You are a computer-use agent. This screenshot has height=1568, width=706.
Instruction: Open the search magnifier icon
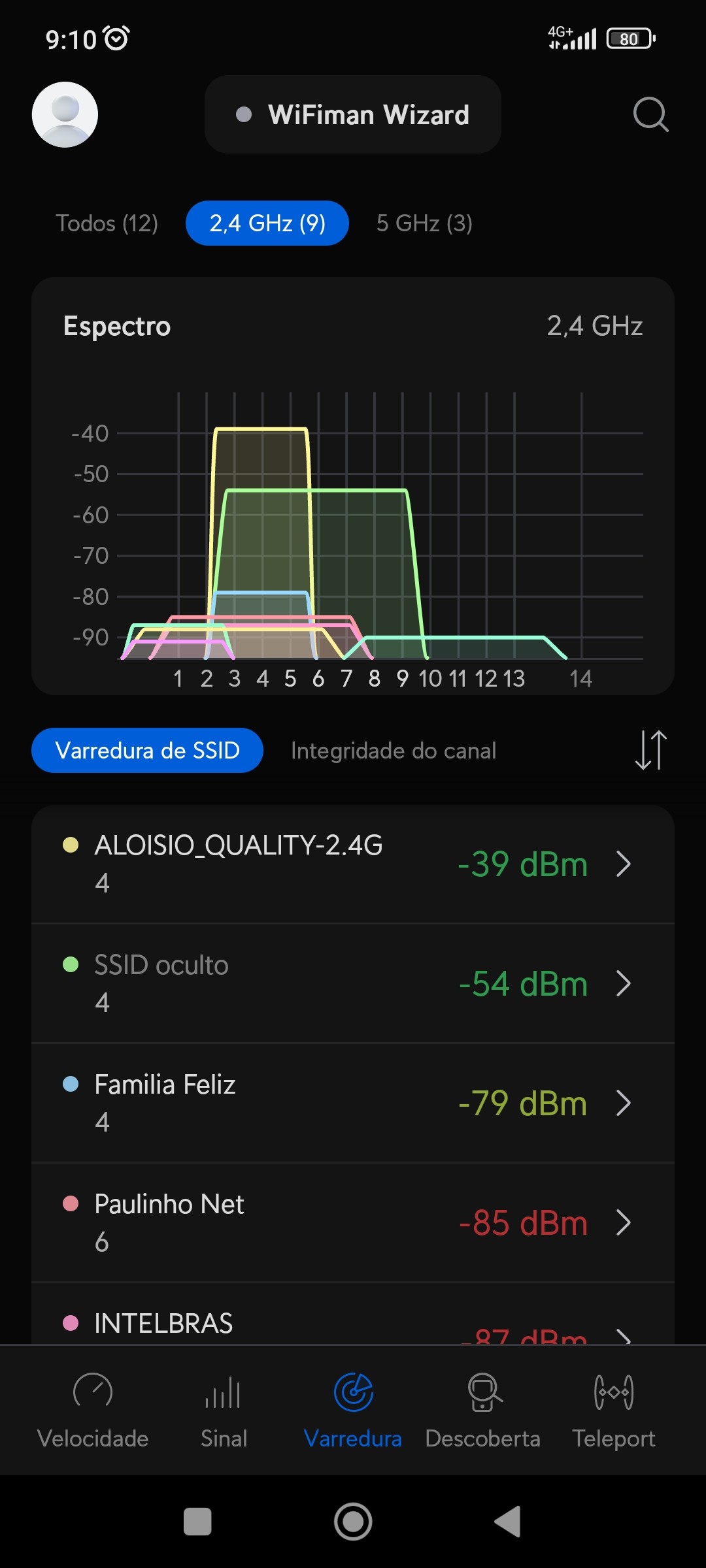[650, 114]
